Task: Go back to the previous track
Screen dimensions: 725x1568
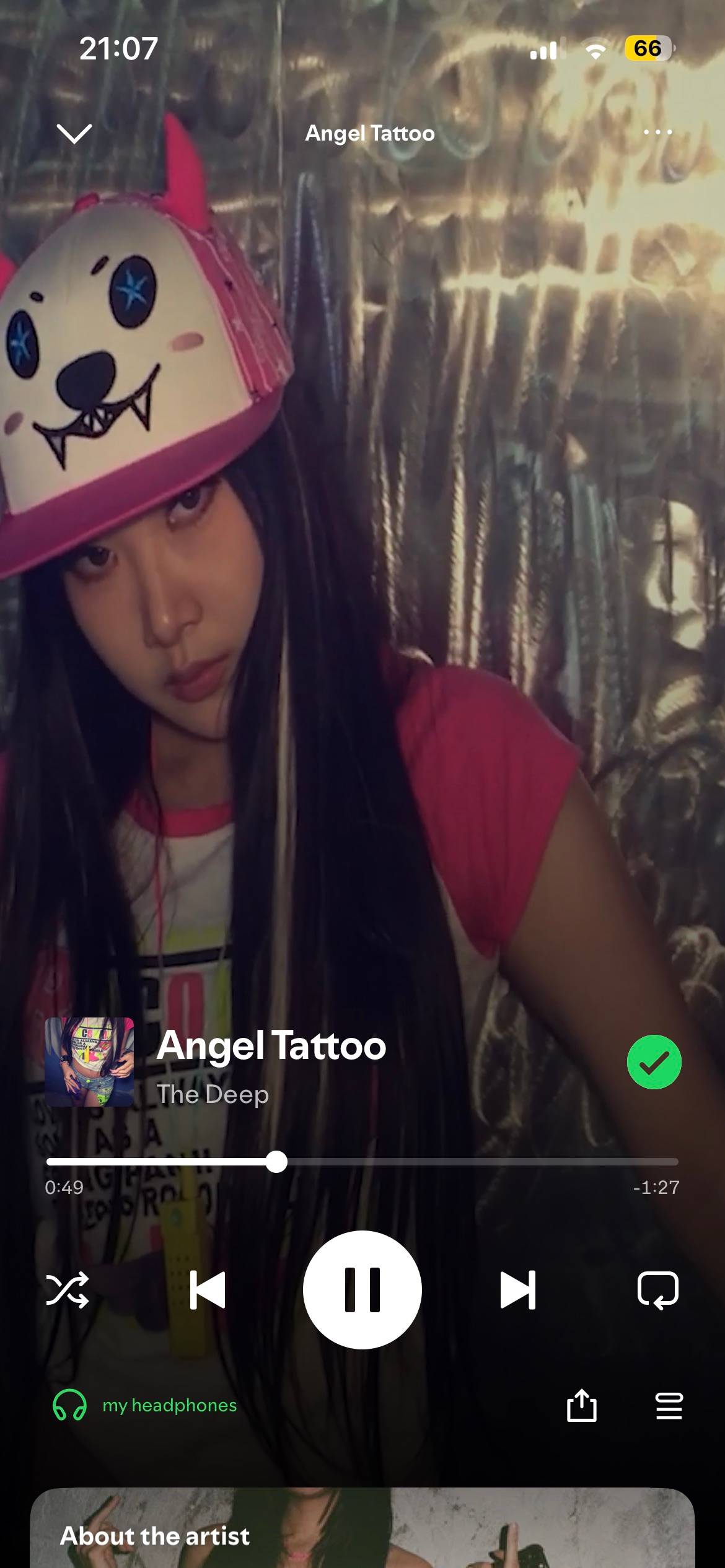Action: click(208, 1290)
